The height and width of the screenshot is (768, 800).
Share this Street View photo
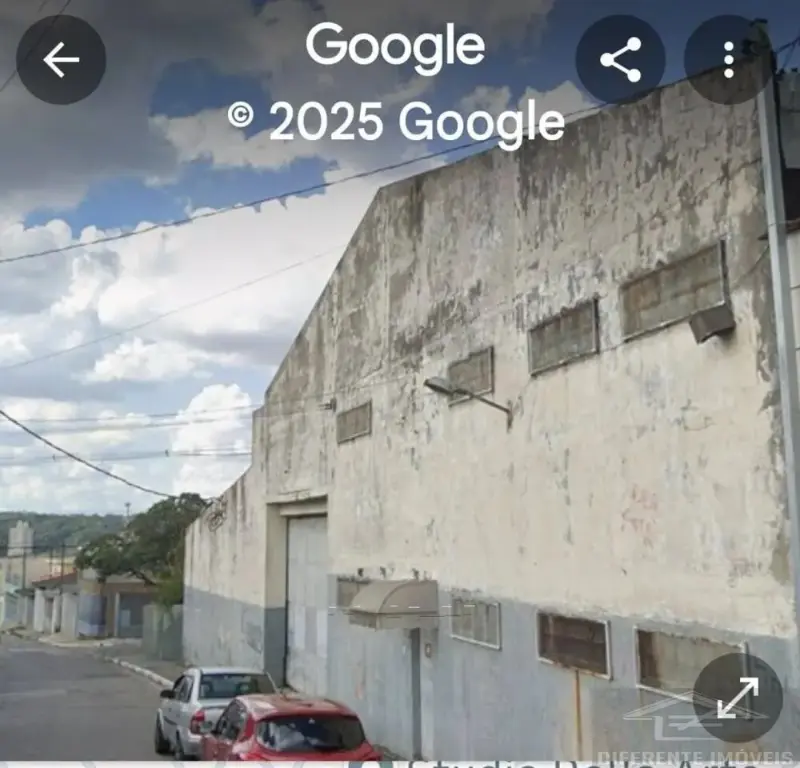pos(620,60)
